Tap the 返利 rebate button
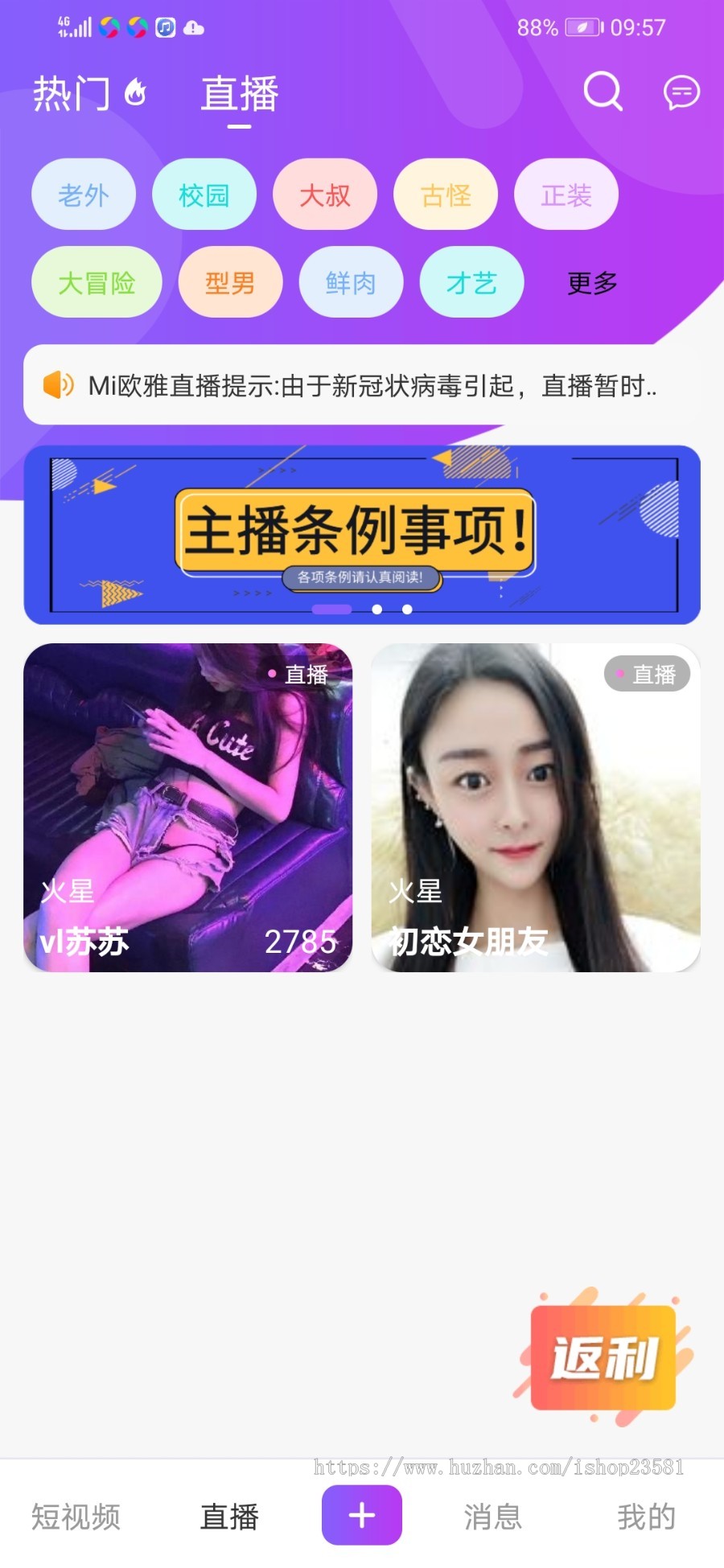The width and height of the screenshot is (724, 1568). coord(603,1359)
